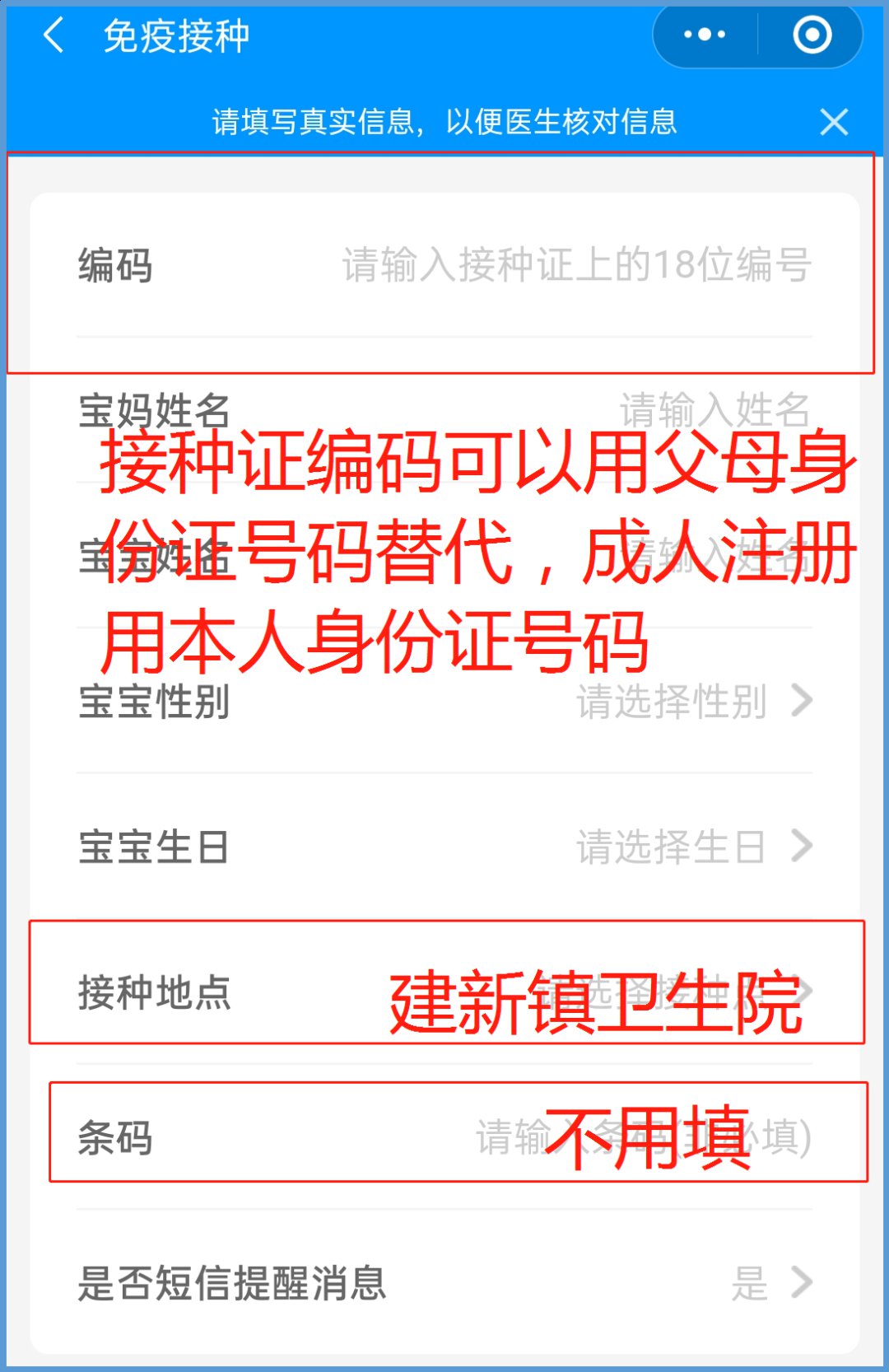889x1372 pixels.
Task: Go back from 免疫接种 page
Action: coord(54,36)
